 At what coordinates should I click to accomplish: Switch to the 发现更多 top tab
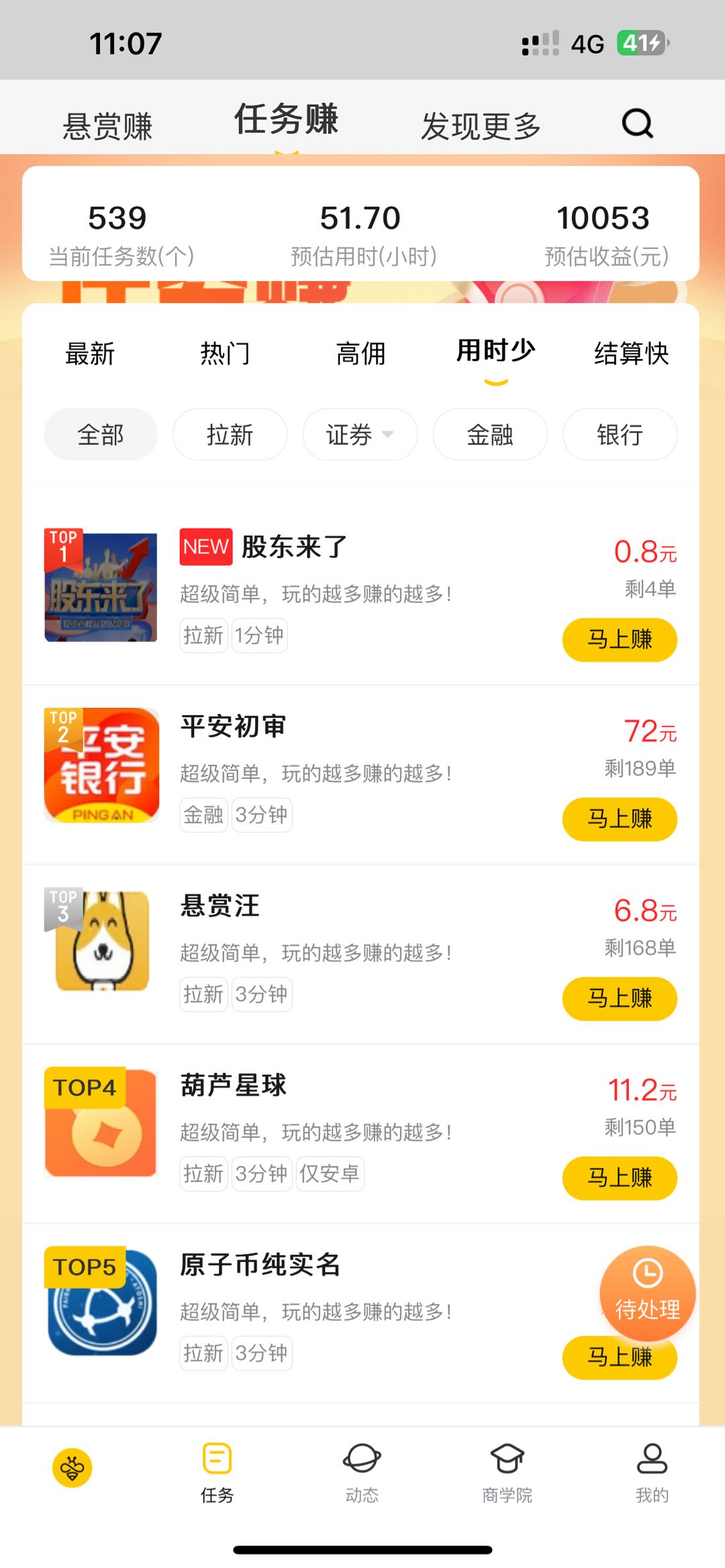coord(481,126)
